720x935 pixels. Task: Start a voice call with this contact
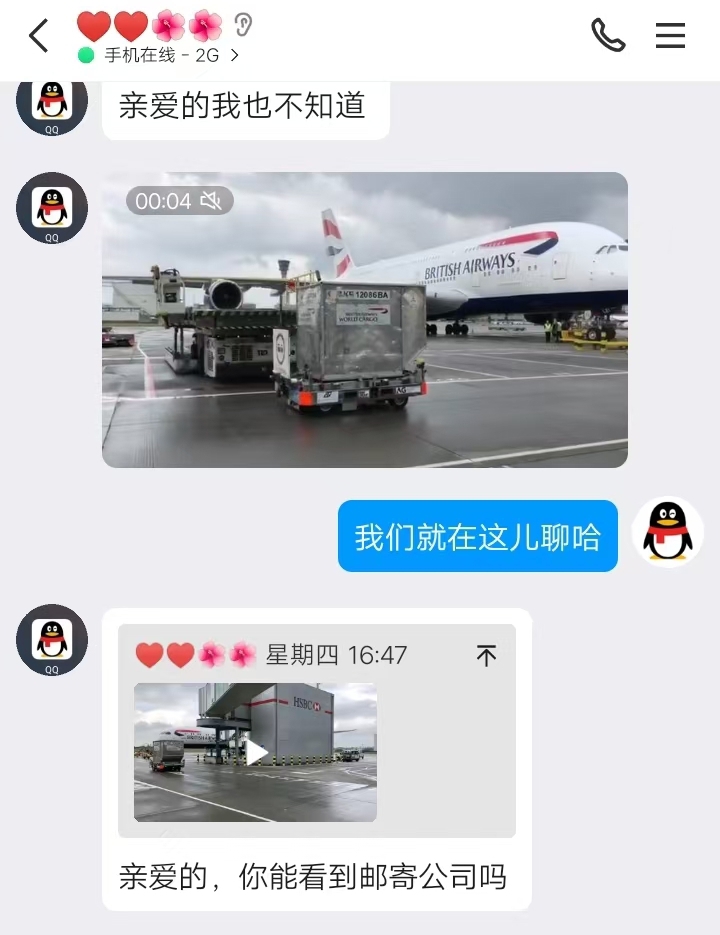click(x=607, y=36)
